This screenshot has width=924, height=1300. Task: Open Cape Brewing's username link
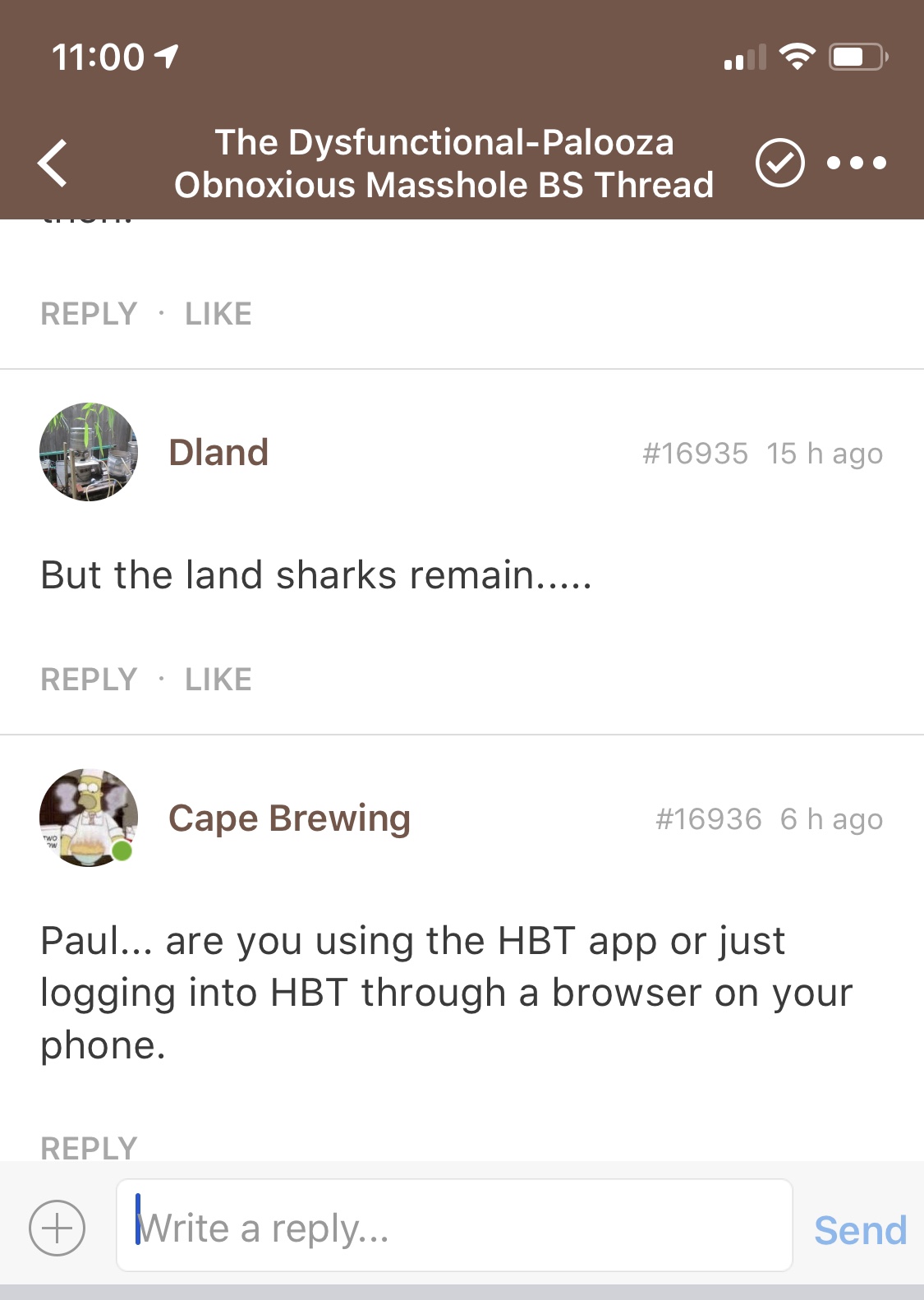click(289, 818)
